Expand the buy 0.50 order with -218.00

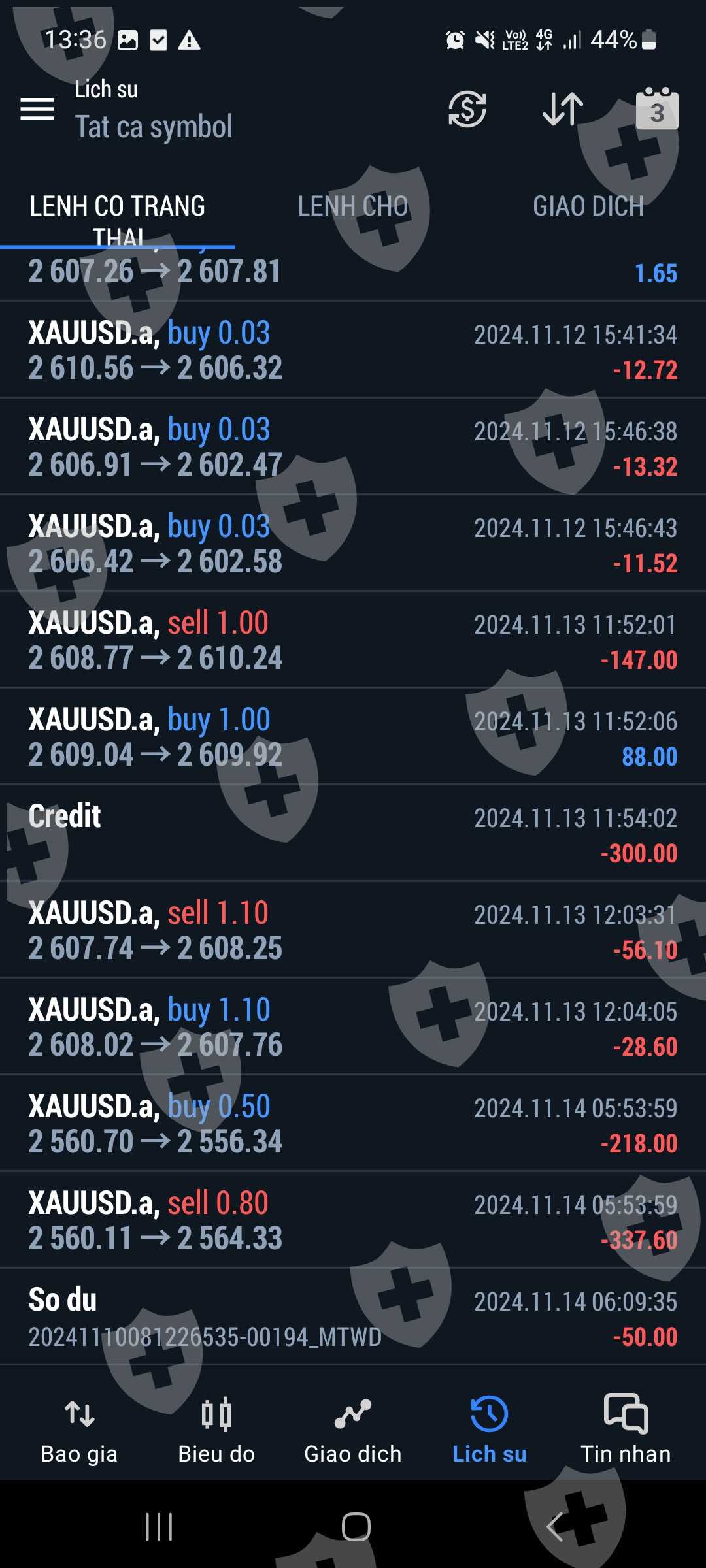(353, 1124)
